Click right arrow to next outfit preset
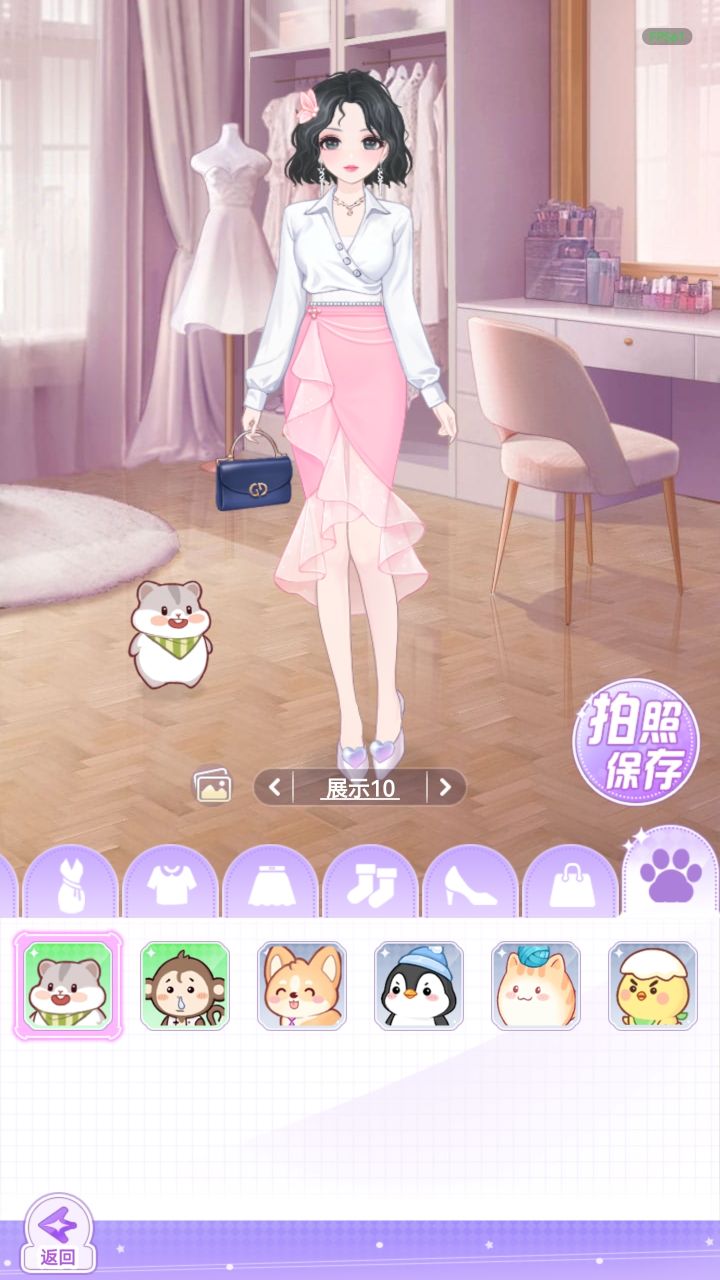The width and height of the screenshot is (720, 1280). (x=446, y=787)
